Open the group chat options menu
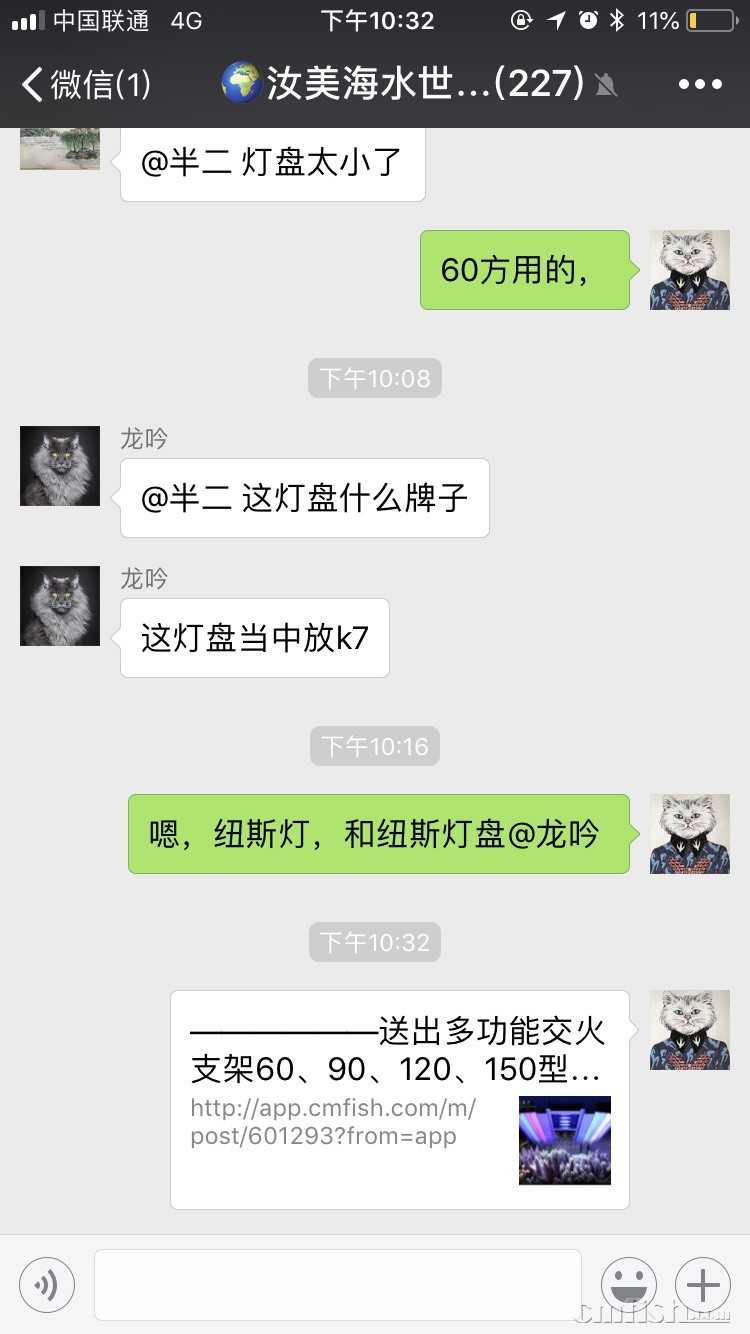 click(x=699, y=85)
